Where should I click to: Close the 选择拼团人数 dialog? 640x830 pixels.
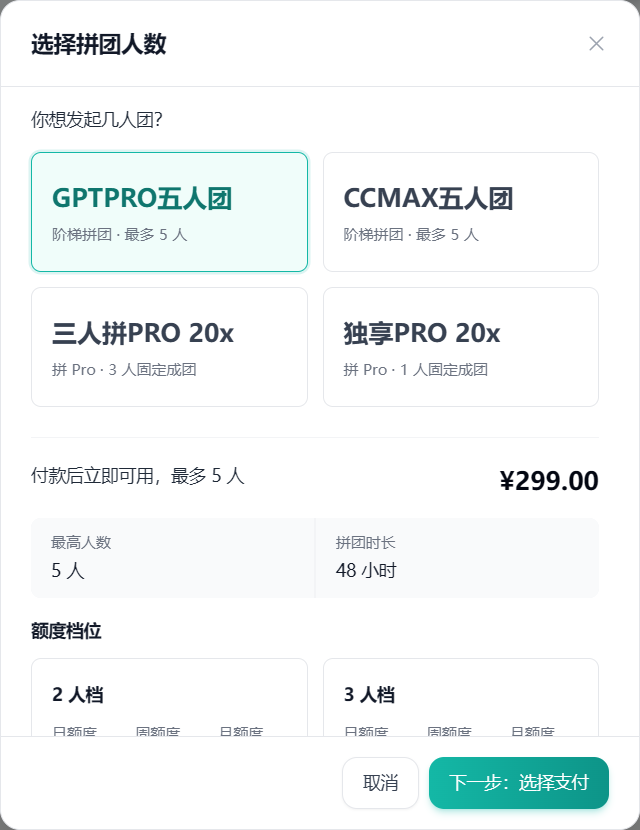pyautogui.click(x=596, y=43)
